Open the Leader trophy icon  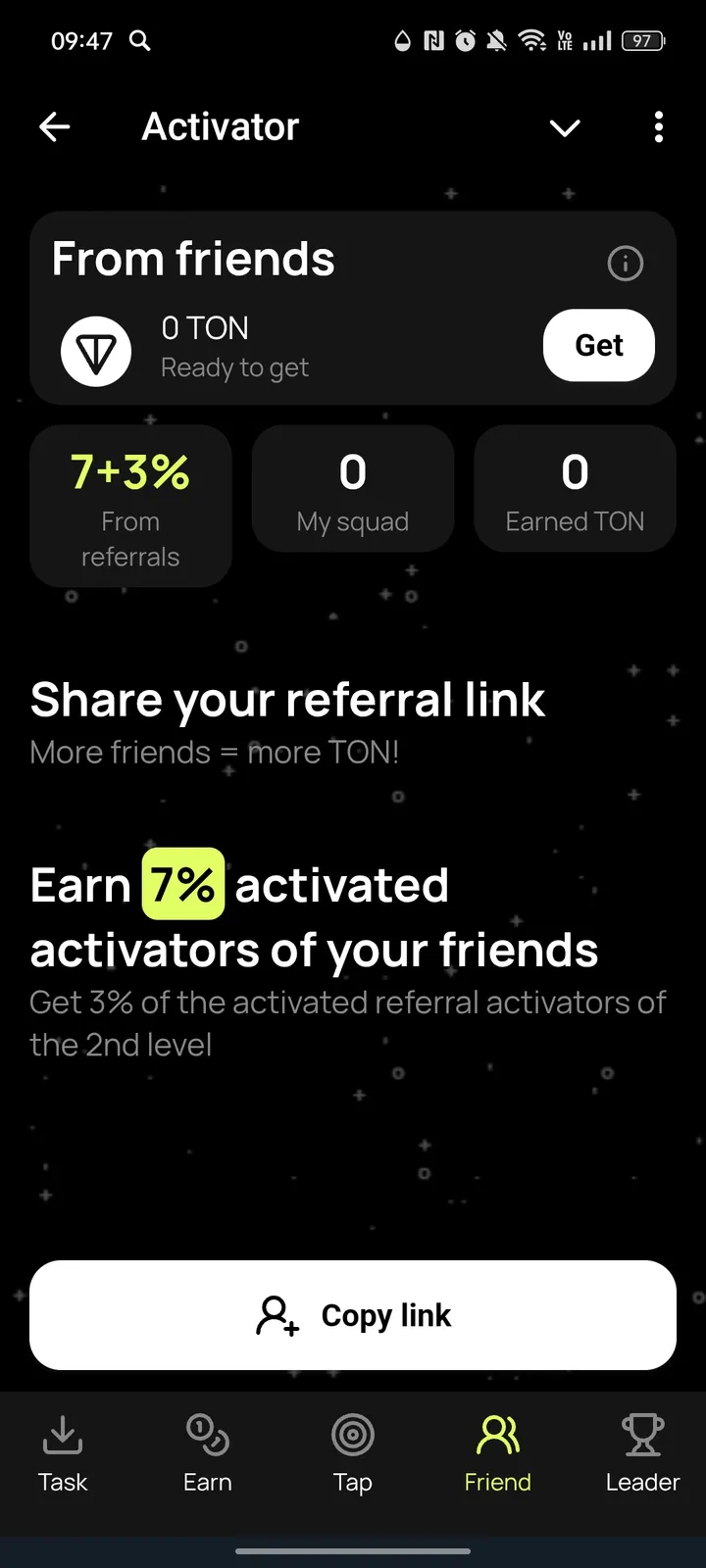point(642,1434)
